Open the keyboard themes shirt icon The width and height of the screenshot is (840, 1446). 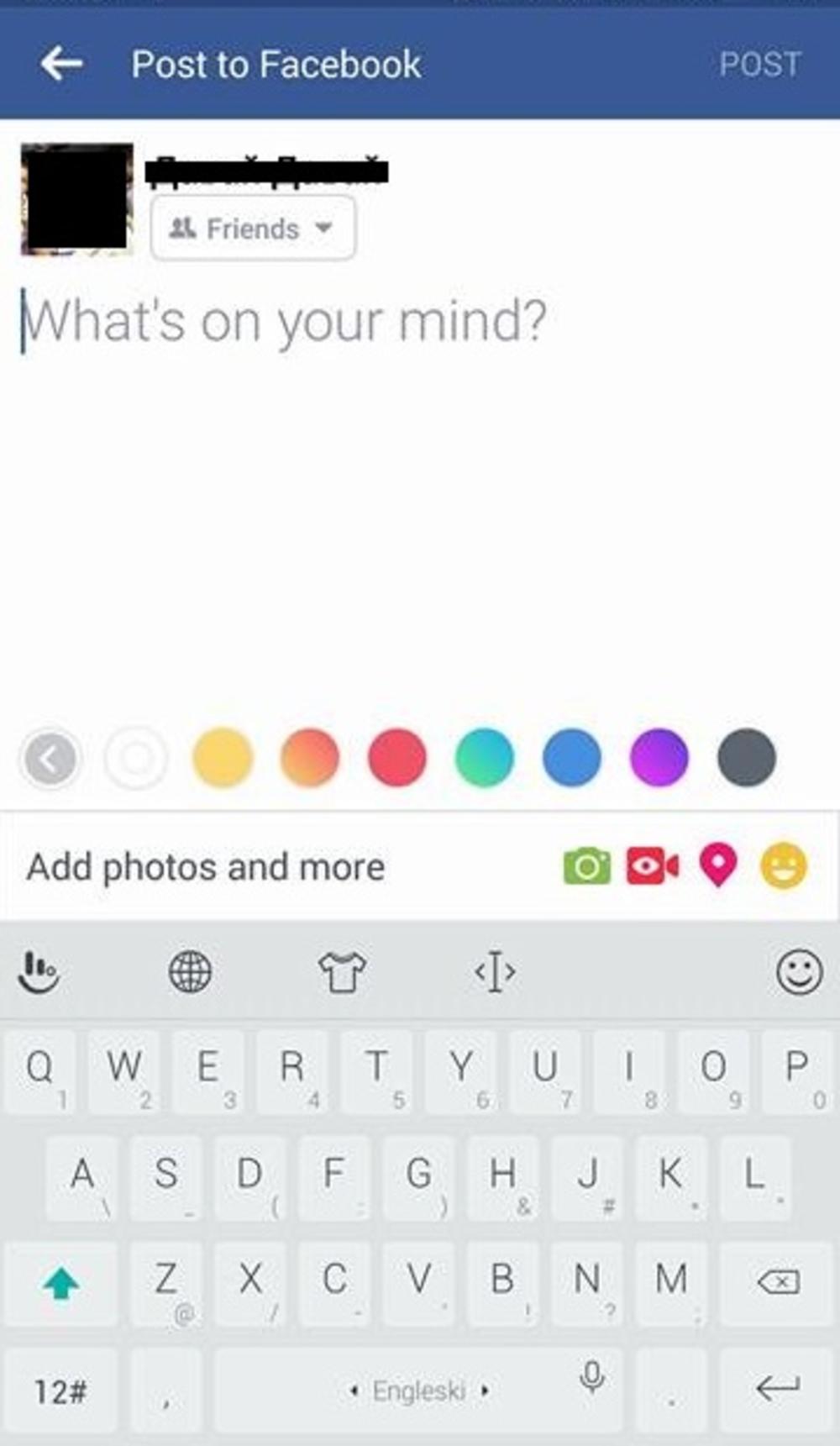click(x=342, y=972)
